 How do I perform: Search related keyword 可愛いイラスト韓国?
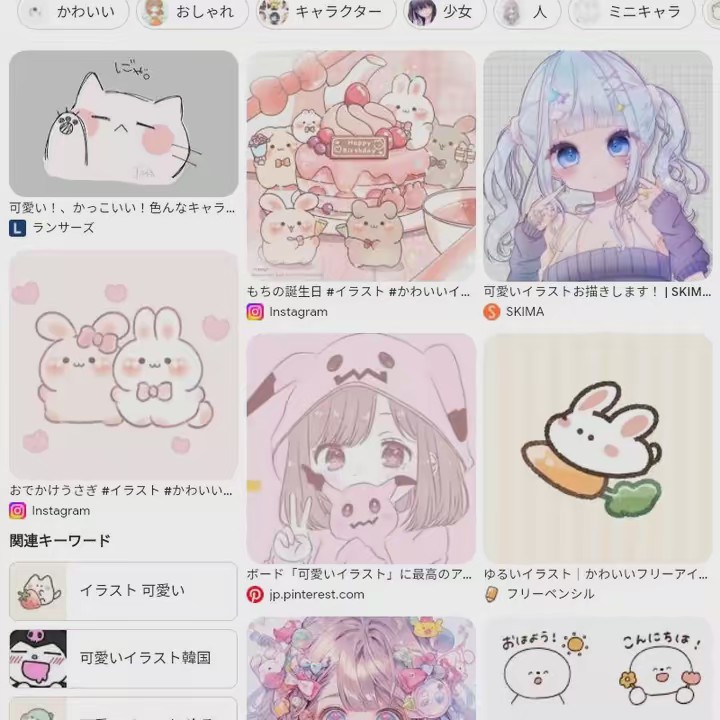click(x=123, y=658)
